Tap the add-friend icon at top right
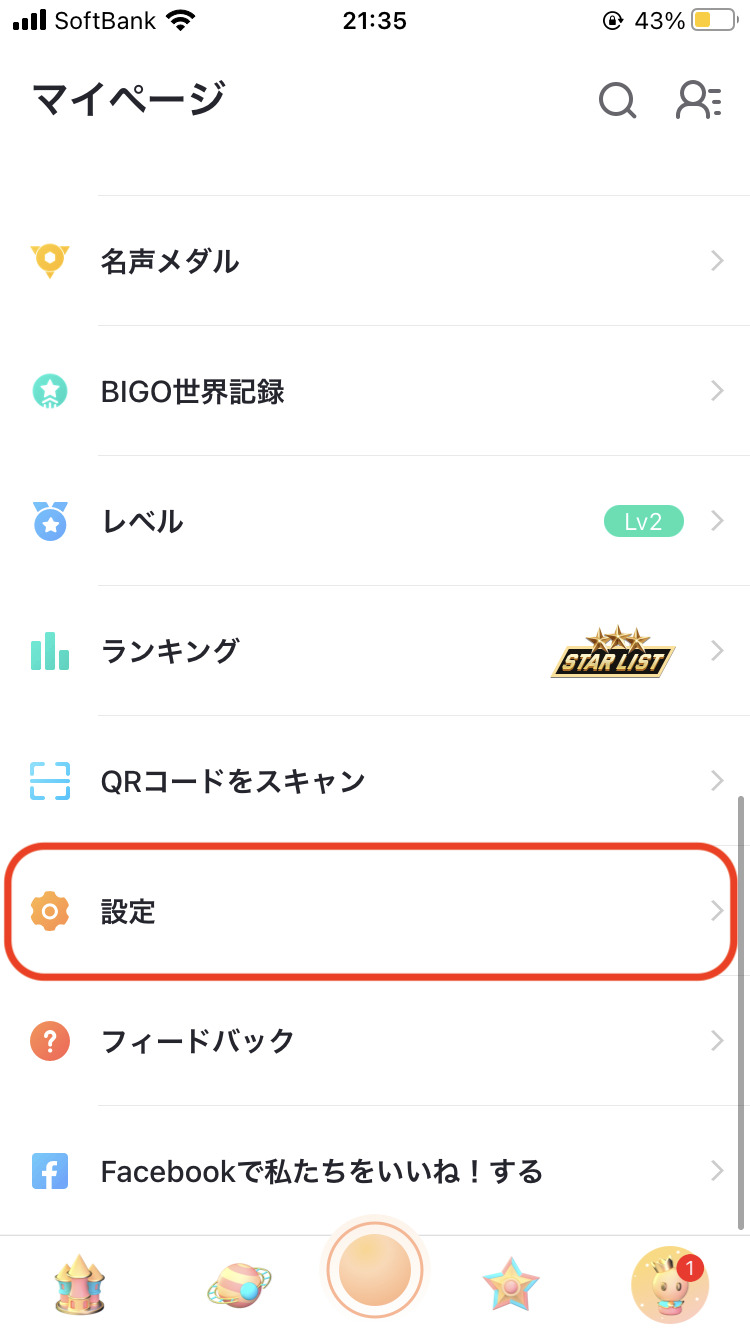This screenshot has width=750, height=1334. coord(699,100)
